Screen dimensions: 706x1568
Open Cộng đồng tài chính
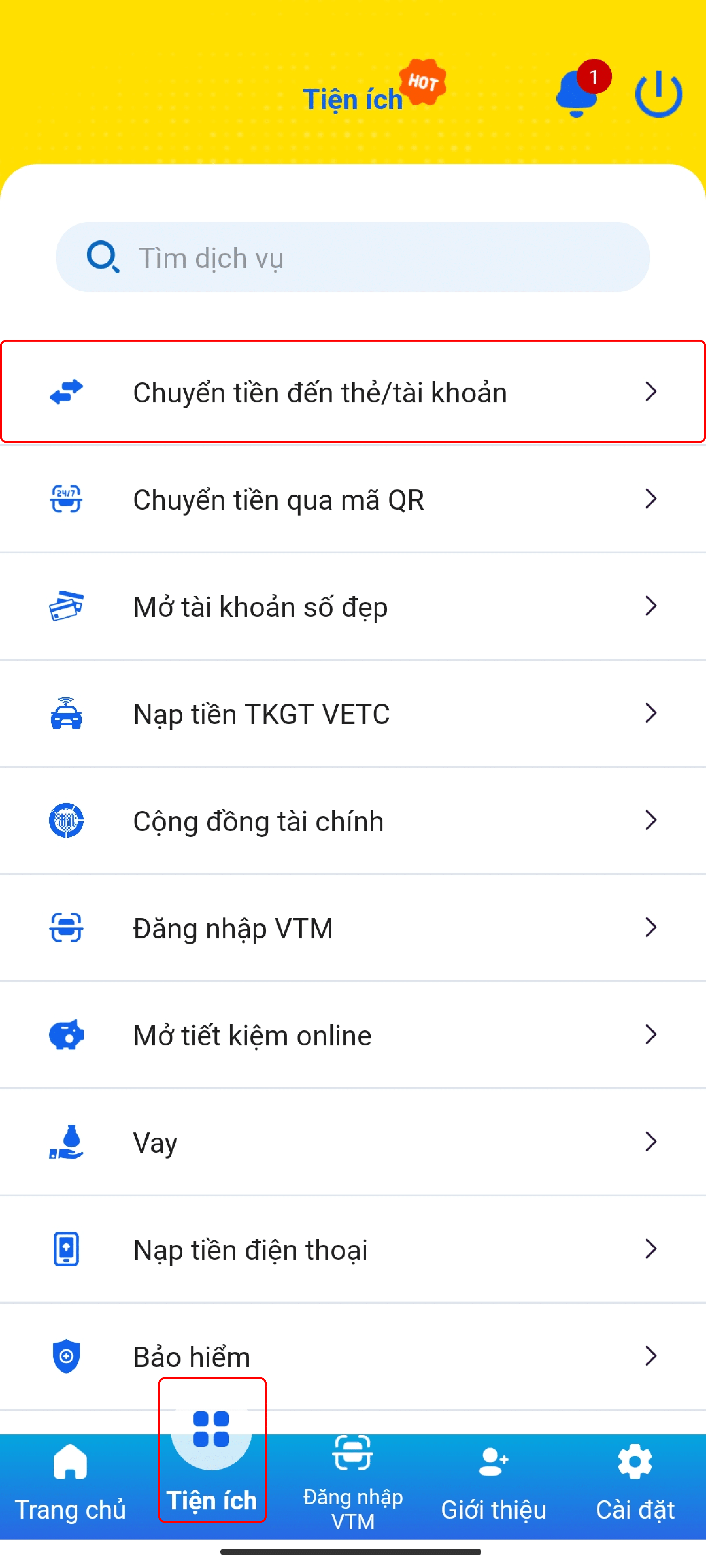[353, 821]
